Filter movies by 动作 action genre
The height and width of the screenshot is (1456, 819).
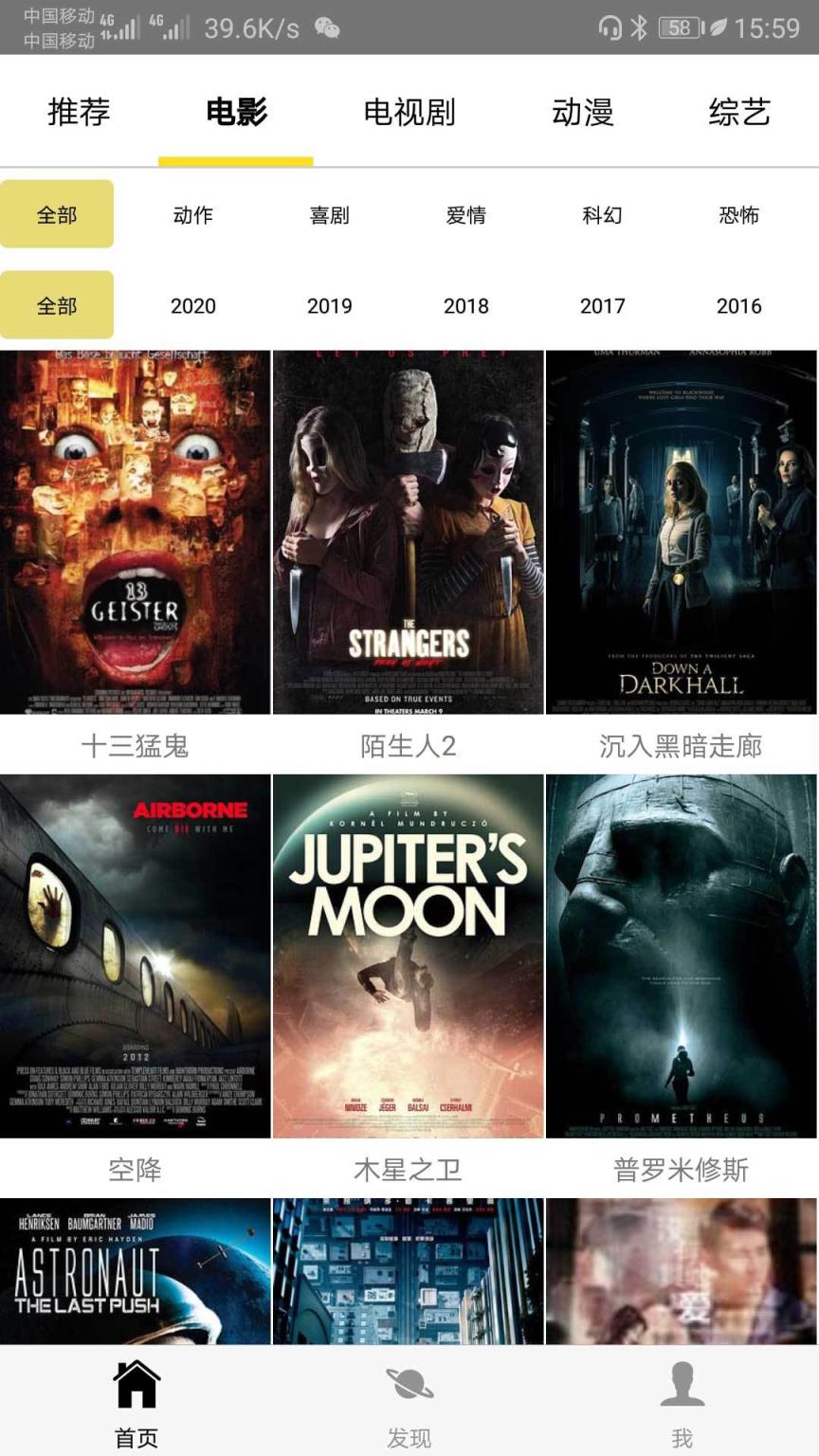(x=192, y=215)
